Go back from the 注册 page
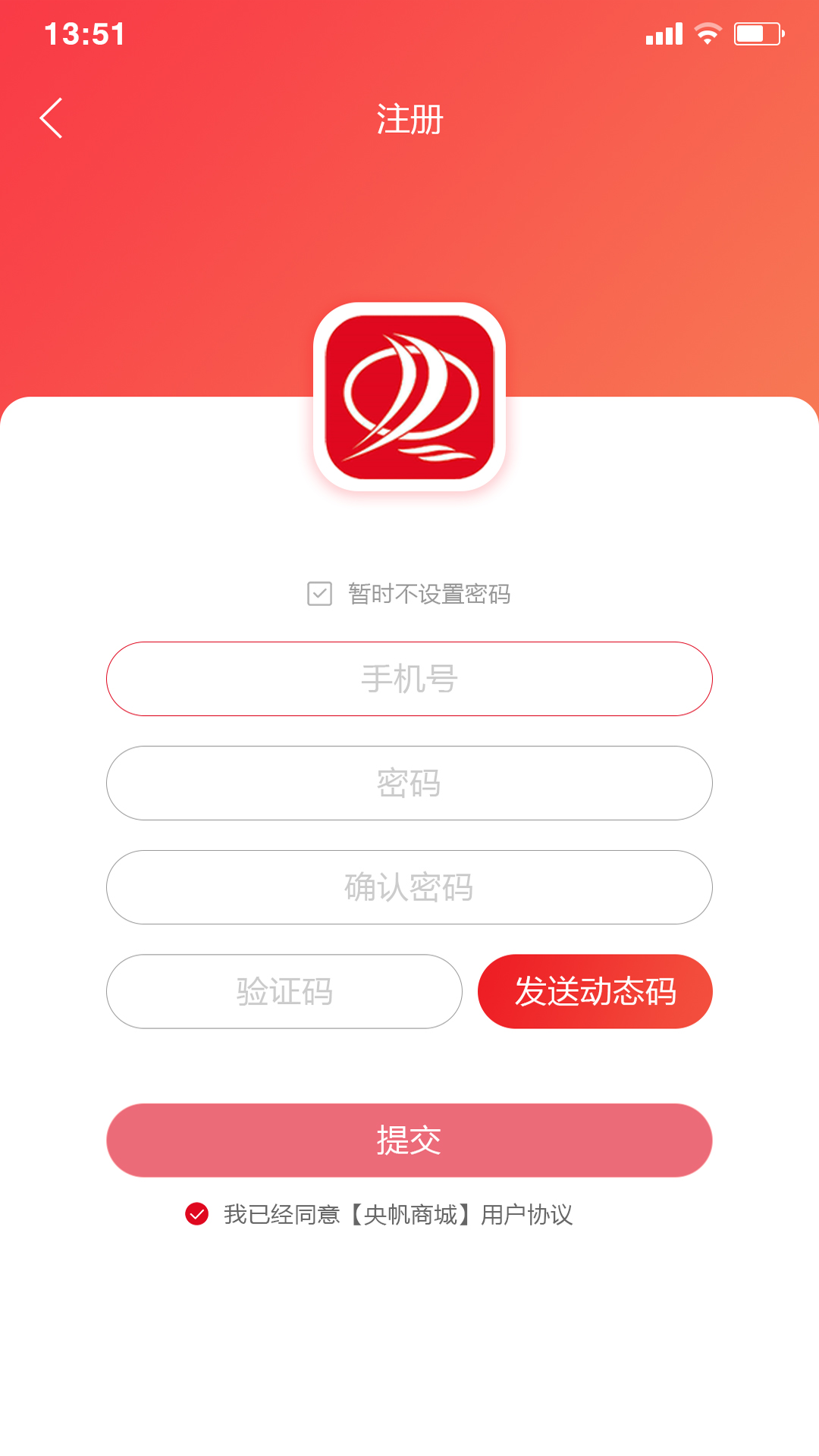 pos(51,118)
